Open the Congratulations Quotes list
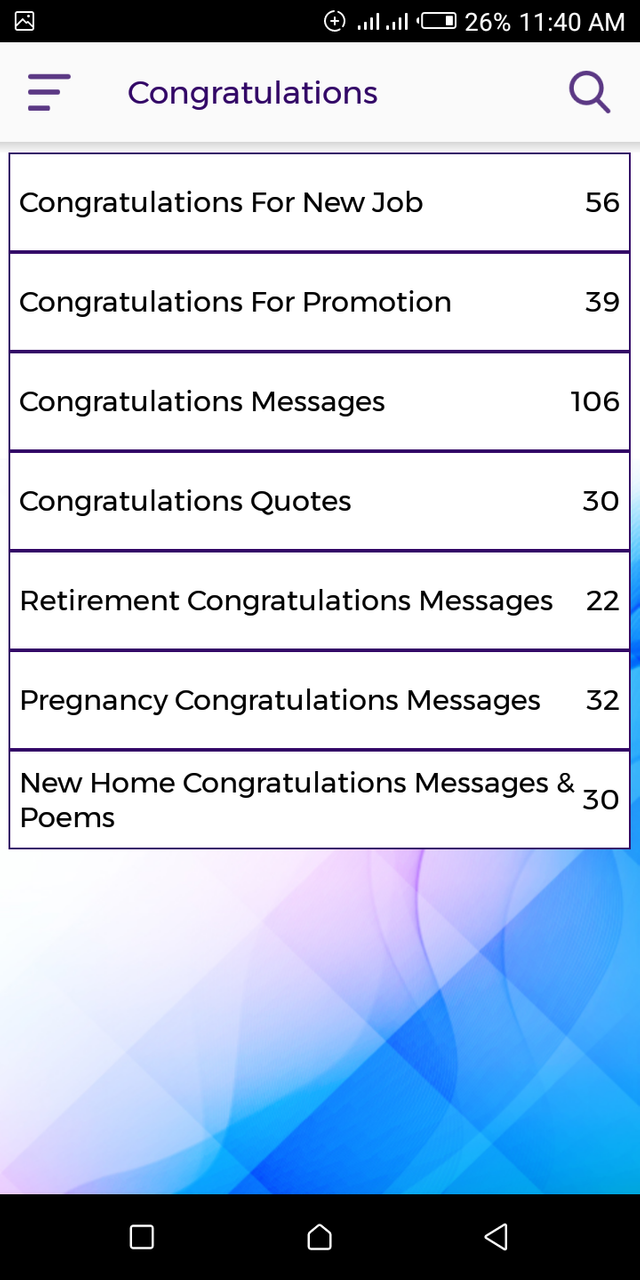 [320, 501]
